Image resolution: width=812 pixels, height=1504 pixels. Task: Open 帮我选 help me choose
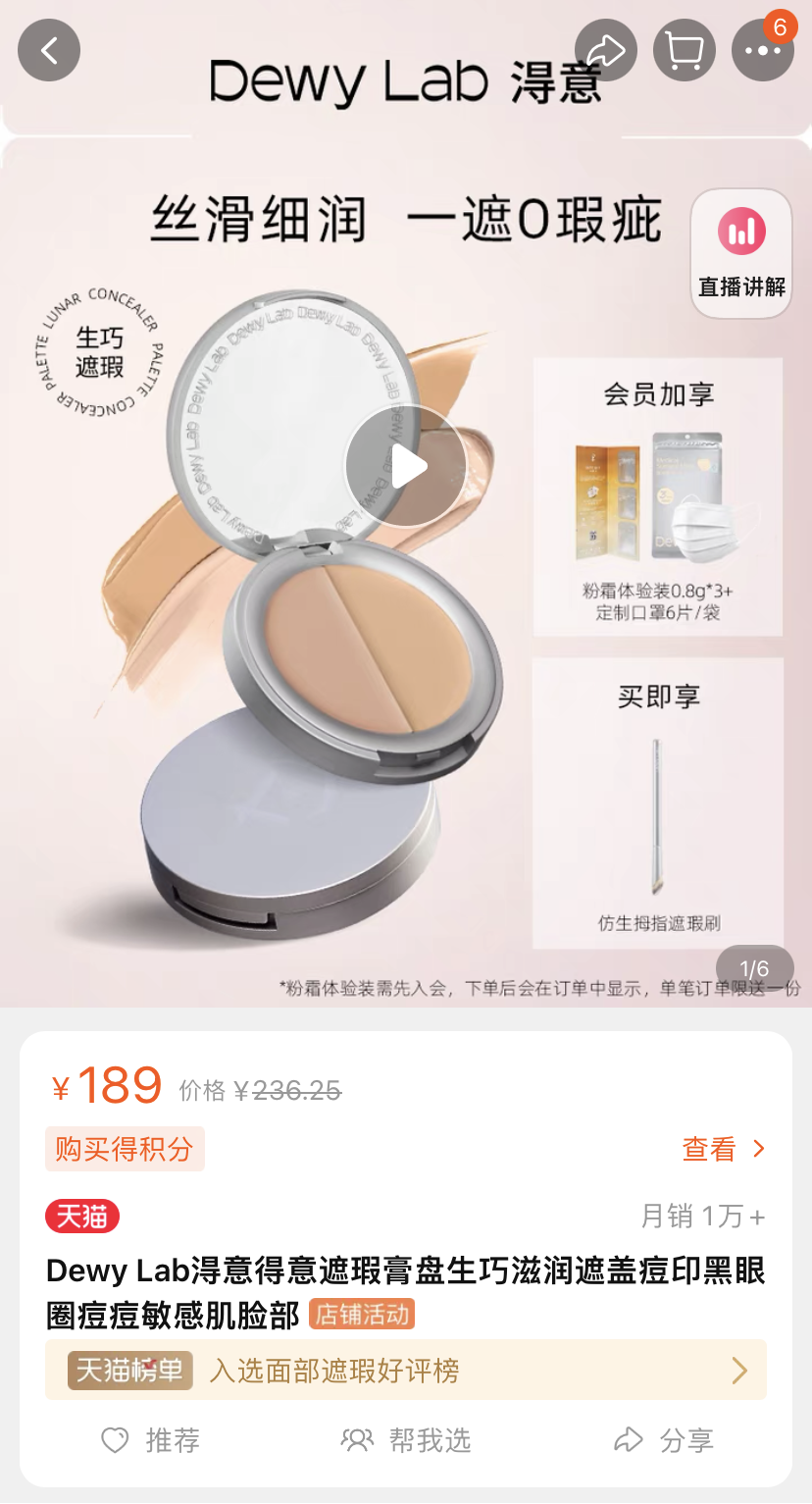406,1440
